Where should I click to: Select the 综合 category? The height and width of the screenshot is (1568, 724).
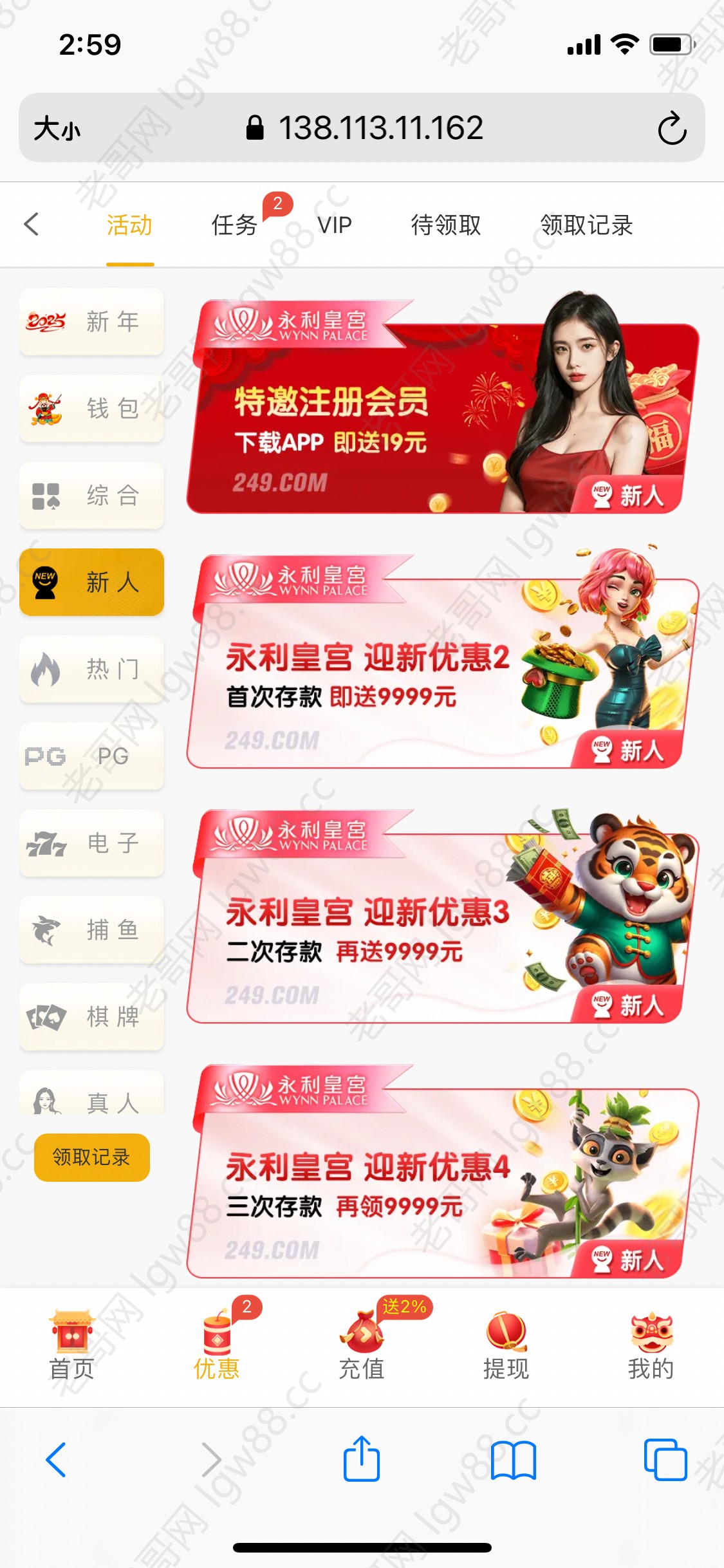(x=92, y=495)
